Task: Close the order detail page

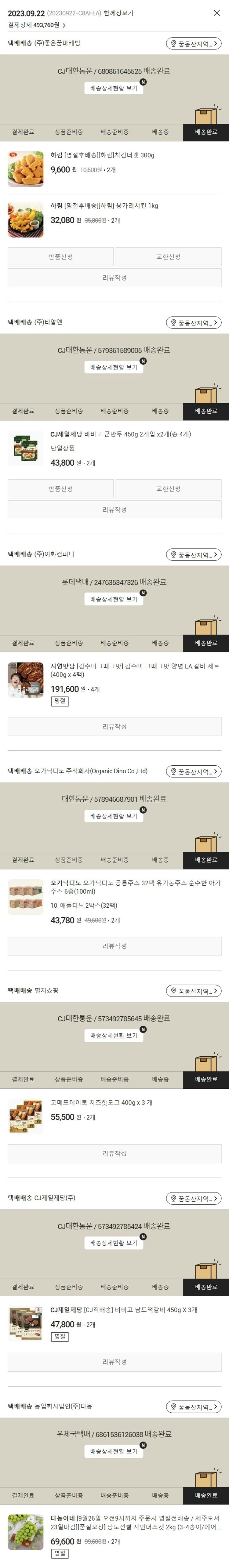Action: [216, 13]
